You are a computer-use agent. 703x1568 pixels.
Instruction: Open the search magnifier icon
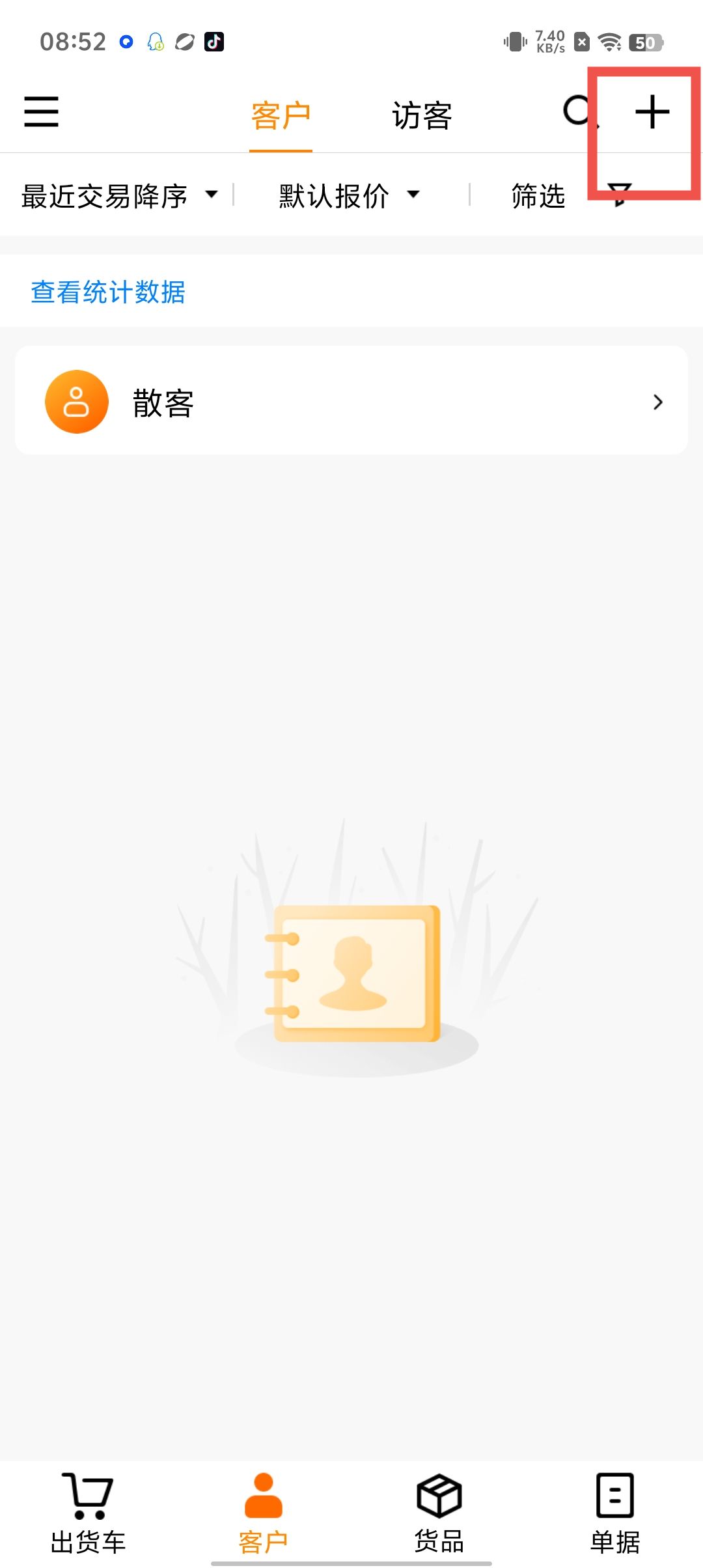click(x=578, y=111)
